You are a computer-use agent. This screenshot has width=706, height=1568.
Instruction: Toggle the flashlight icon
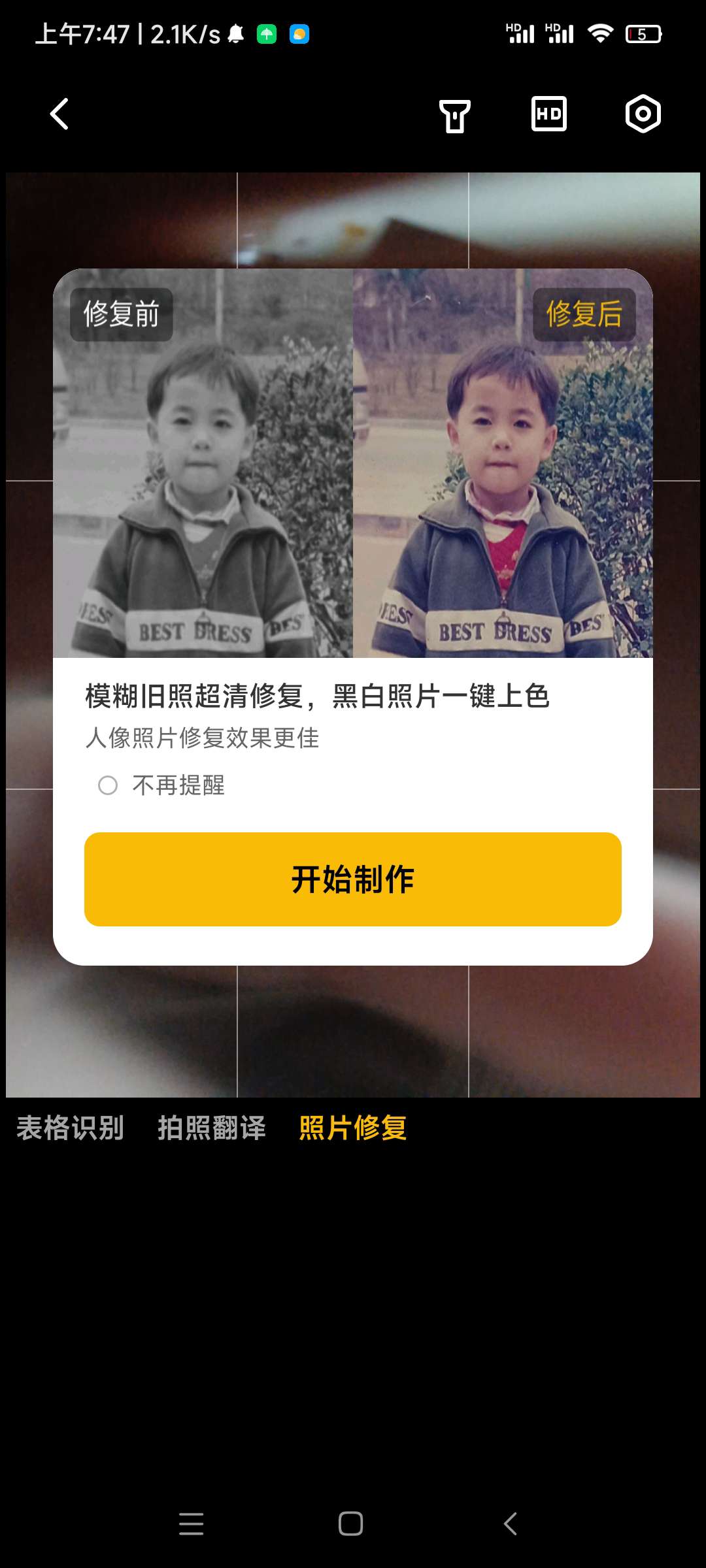point(454,116)
